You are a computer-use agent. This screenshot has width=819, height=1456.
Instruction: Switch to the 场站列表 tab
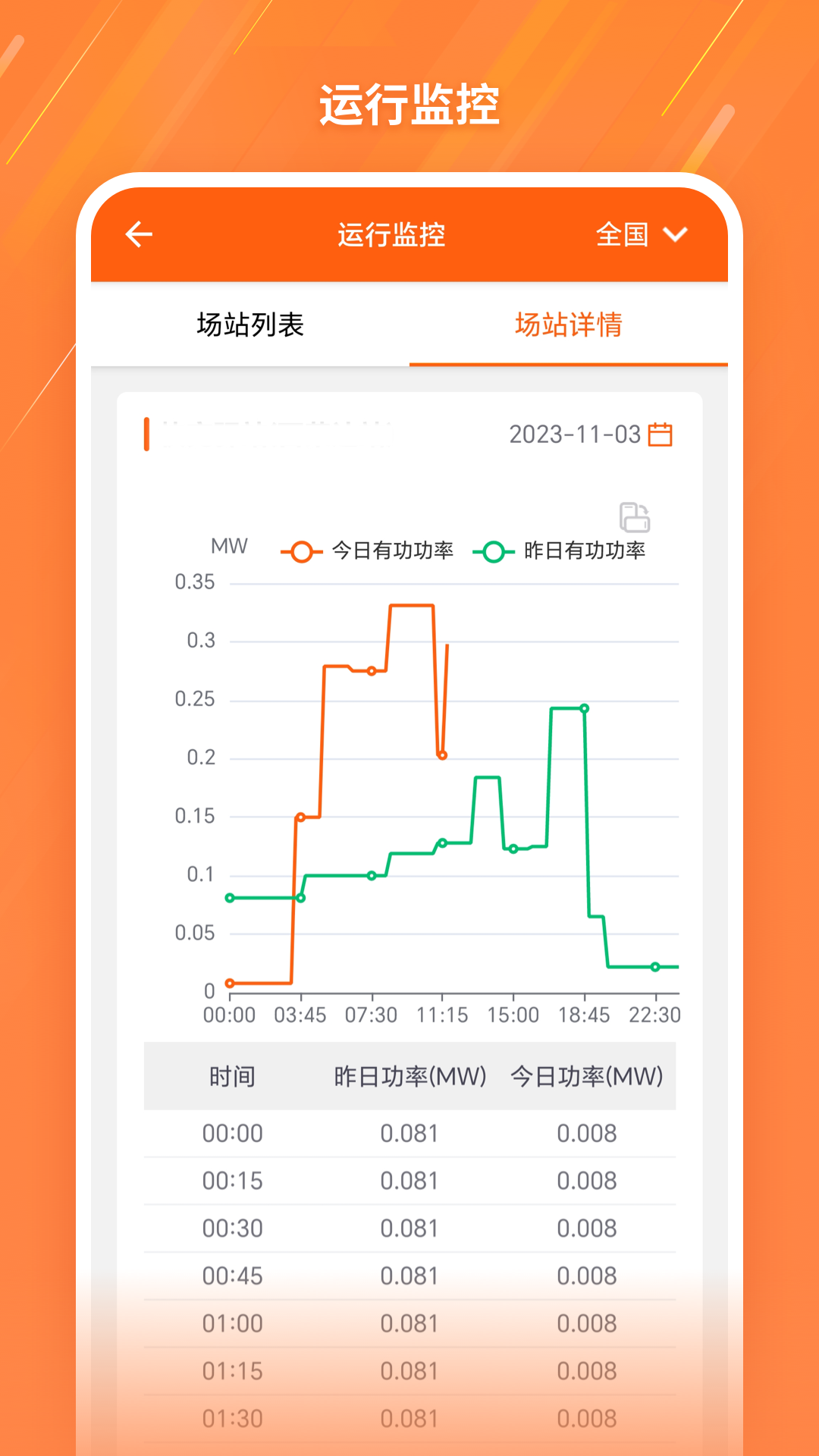250,325
